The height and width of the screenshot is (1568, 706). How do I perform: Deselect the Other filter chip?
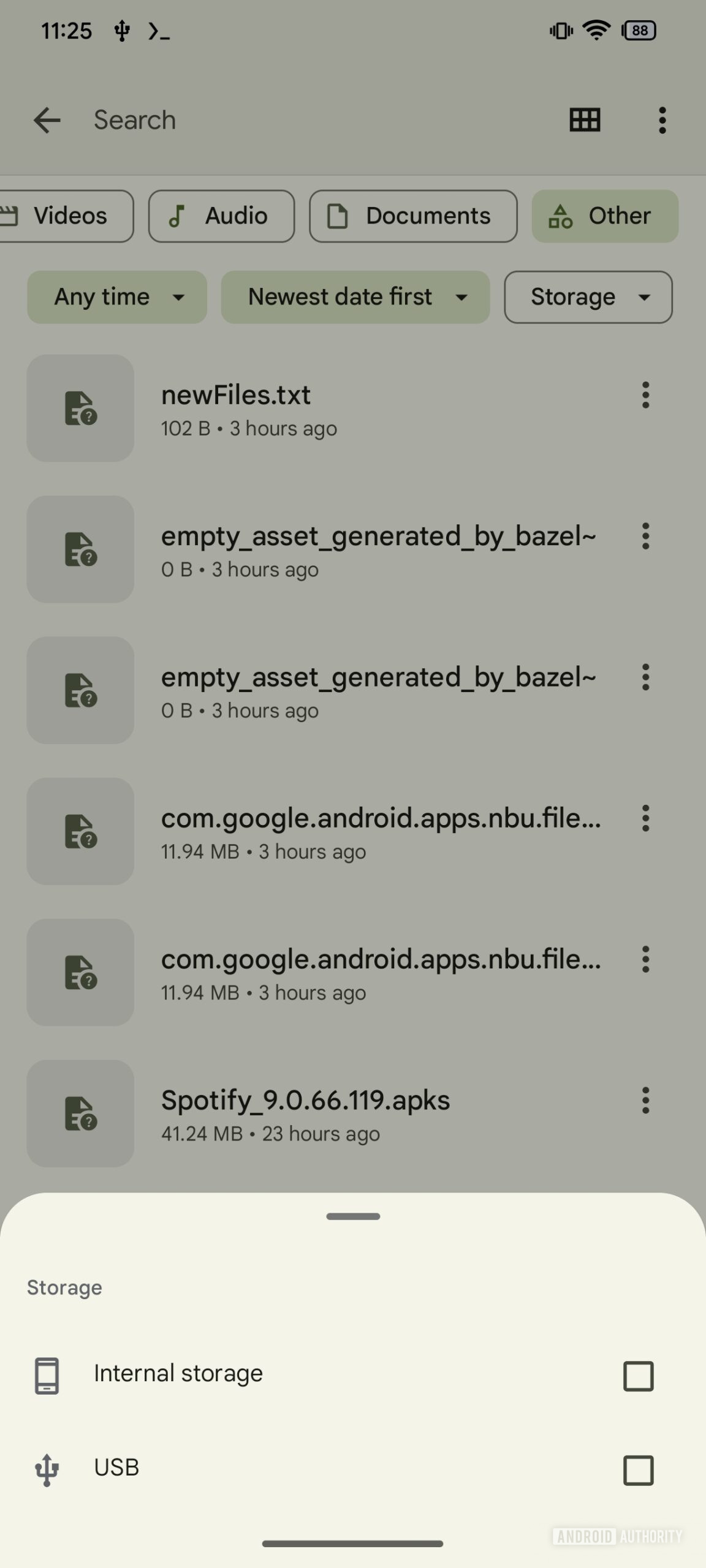click(605, 216)
